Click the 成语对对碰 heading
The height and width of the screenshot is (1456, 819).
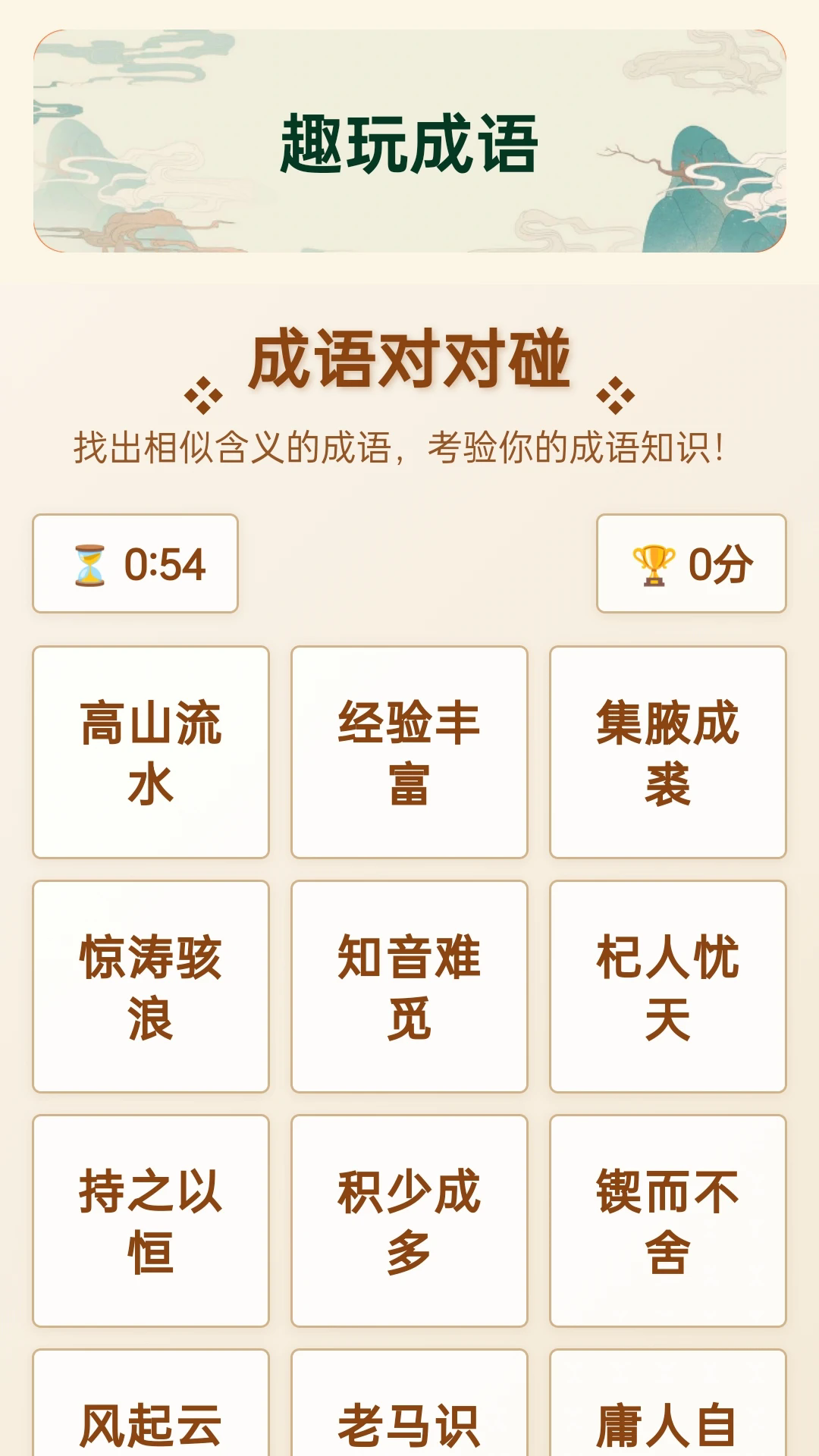tap(409, 356)
